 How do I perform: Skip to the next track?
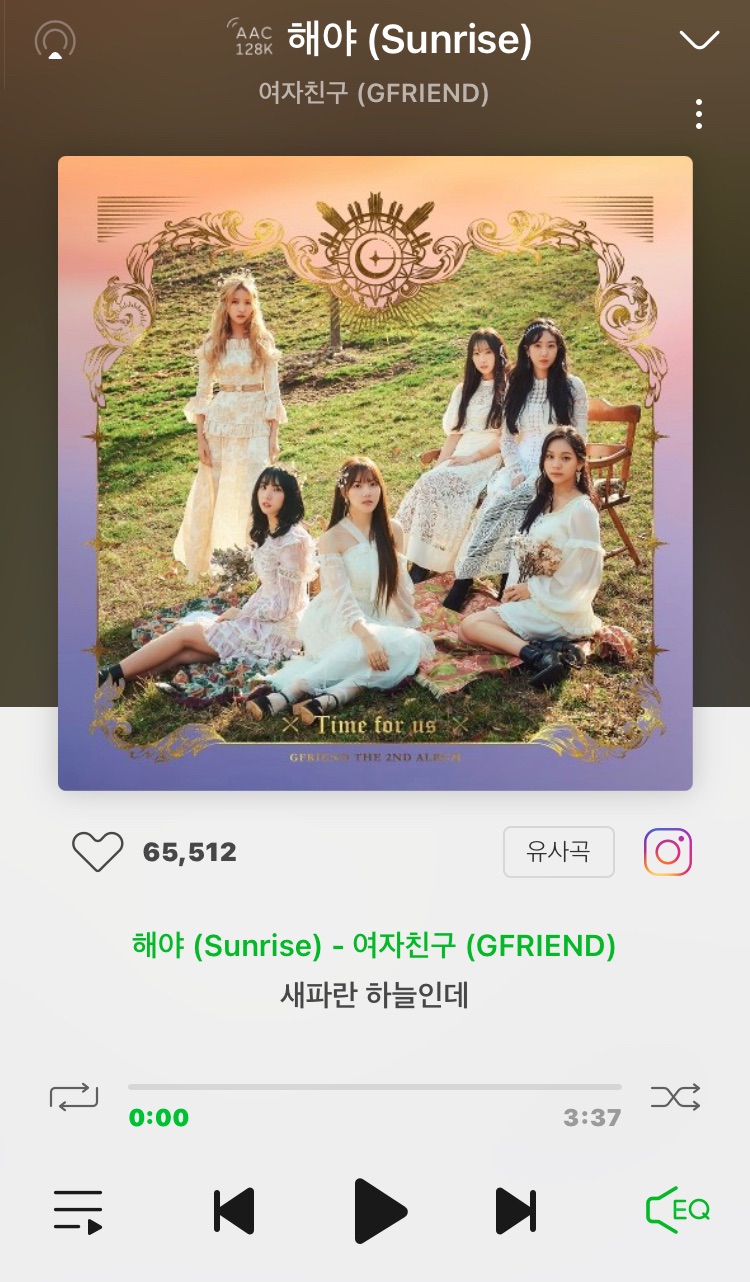pyautogui.click(x=516, y=1211)
